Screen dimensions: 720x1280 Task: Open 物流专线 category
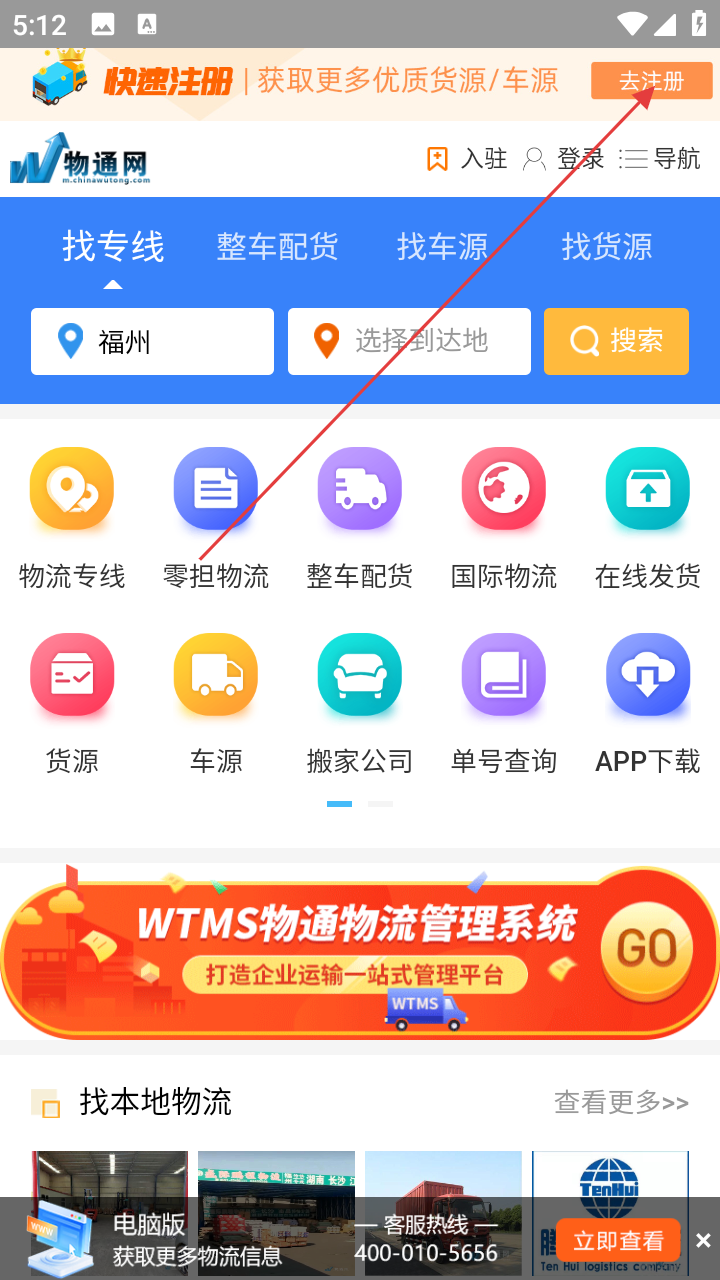(72, 517)
